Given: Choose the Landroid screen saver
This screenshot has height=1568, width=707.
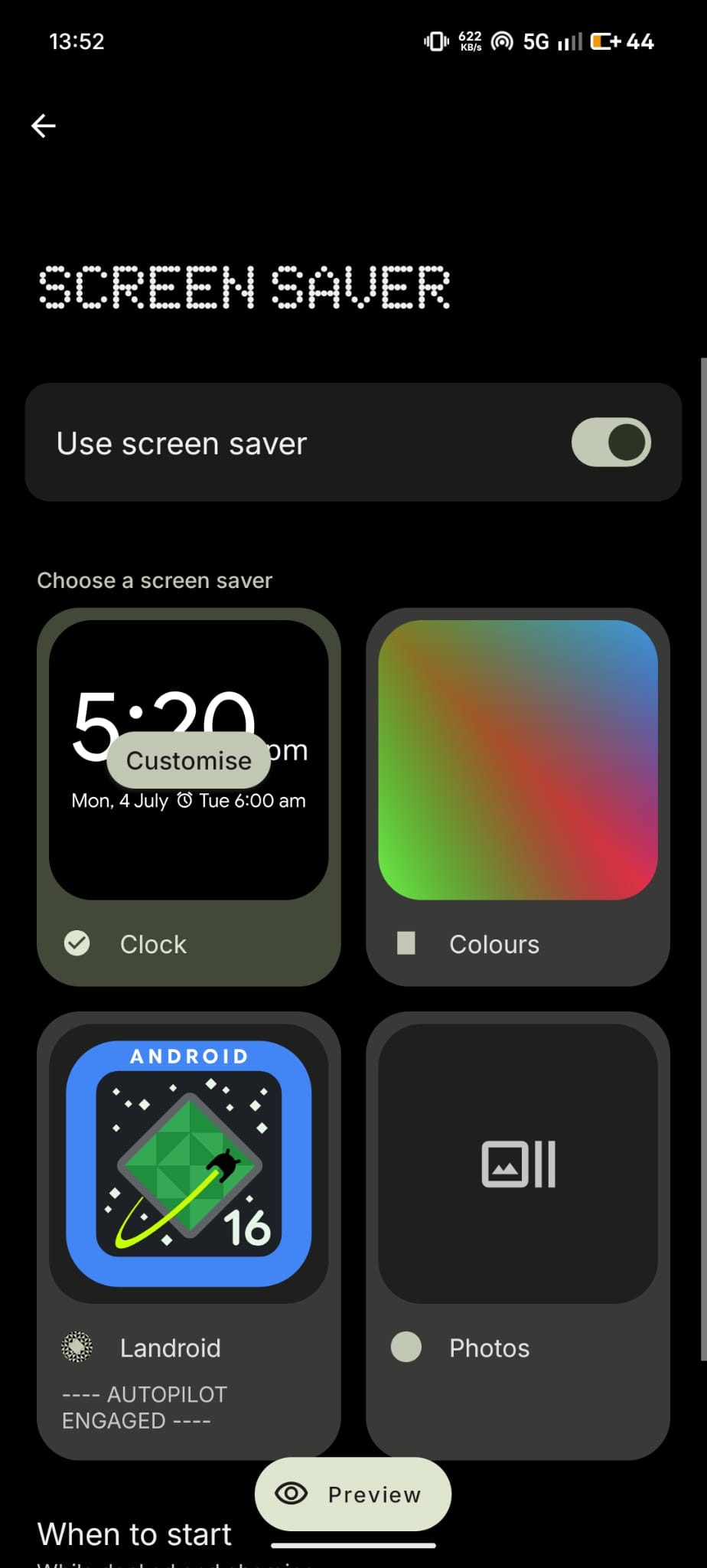Looking at the screenshot, I should pos(187,1164).
